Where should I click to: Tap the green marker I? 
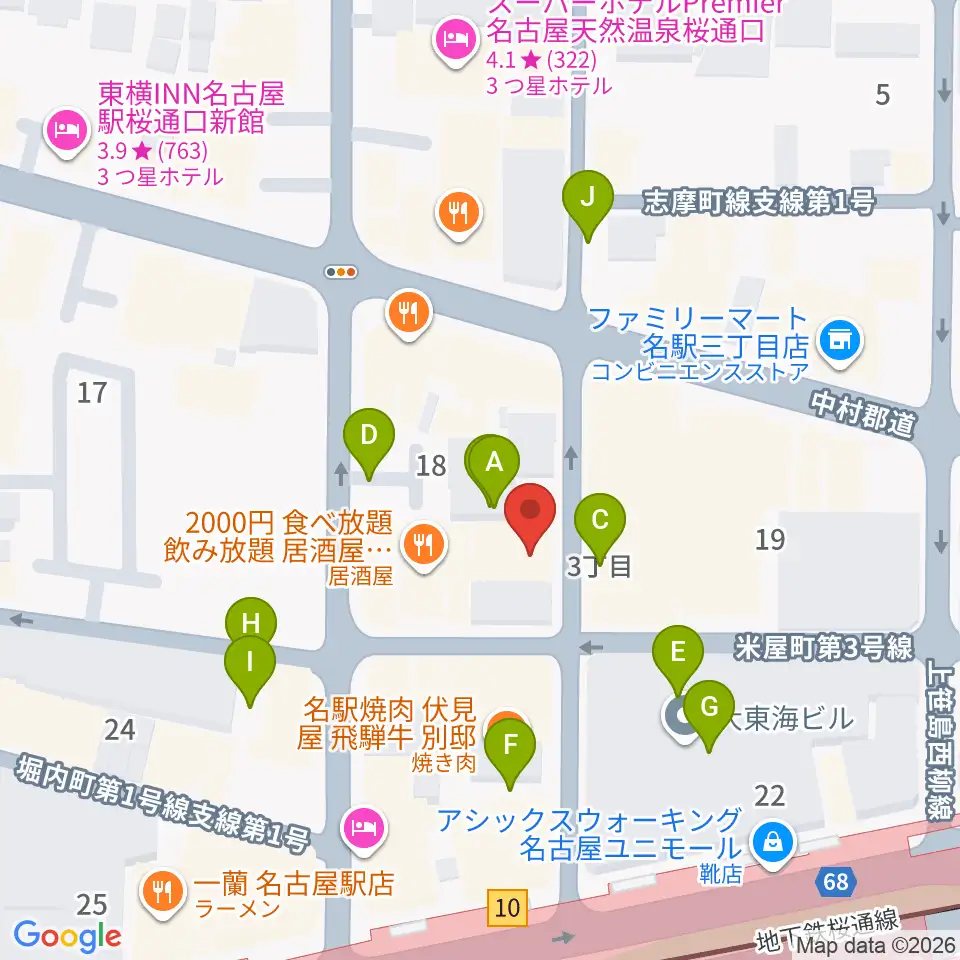tap(250, 669)
